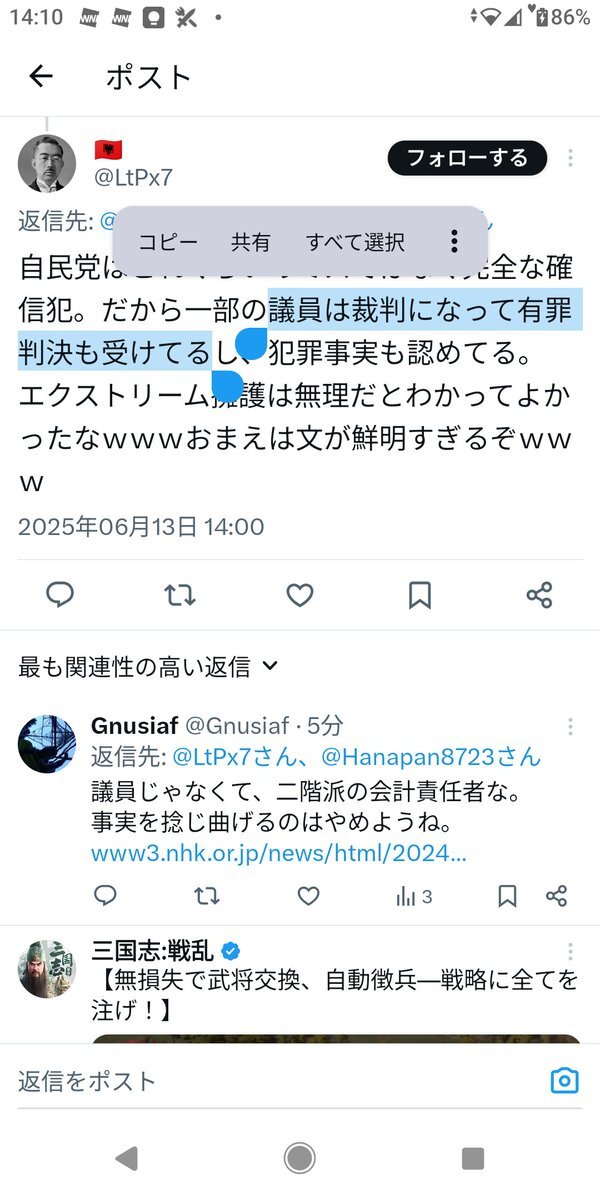
Task: Choose すべて選択 in the selection popup
Action: [355, 241]
